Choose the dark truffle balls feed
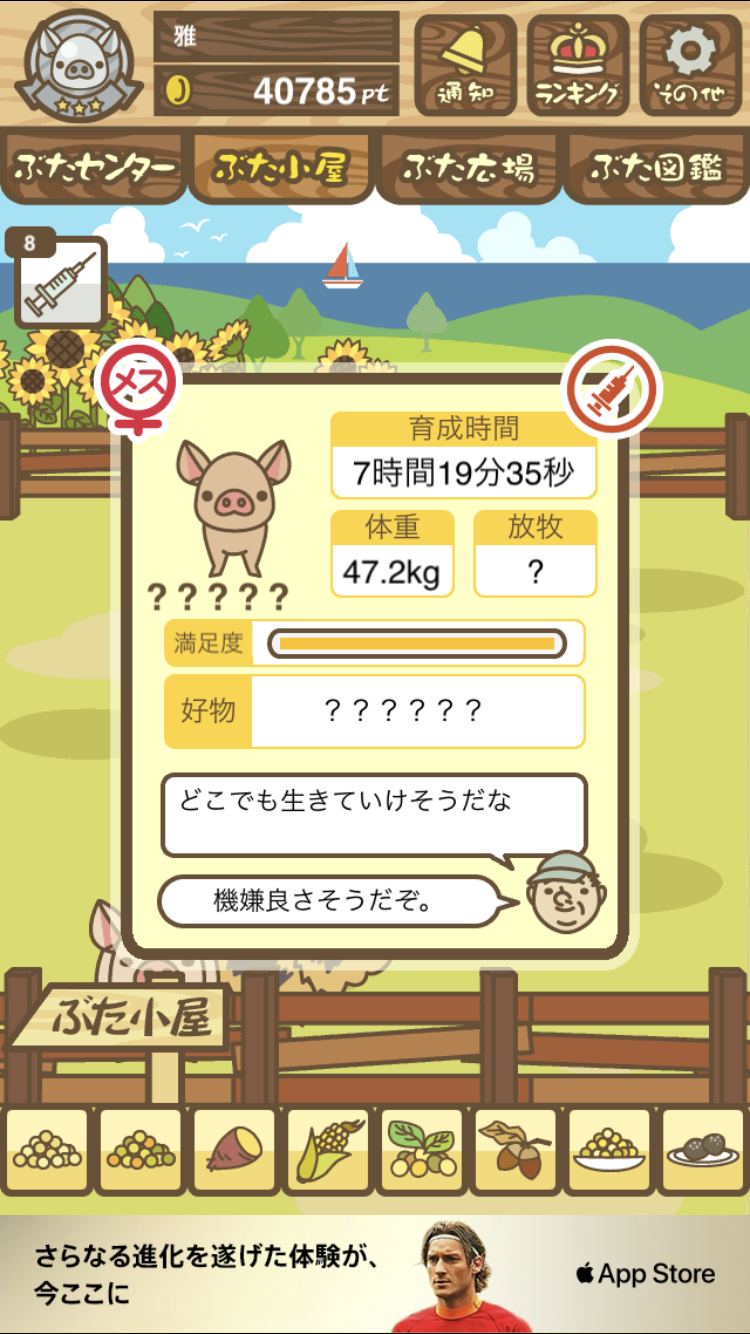Screen dimensions: 750x1334 702,1151
